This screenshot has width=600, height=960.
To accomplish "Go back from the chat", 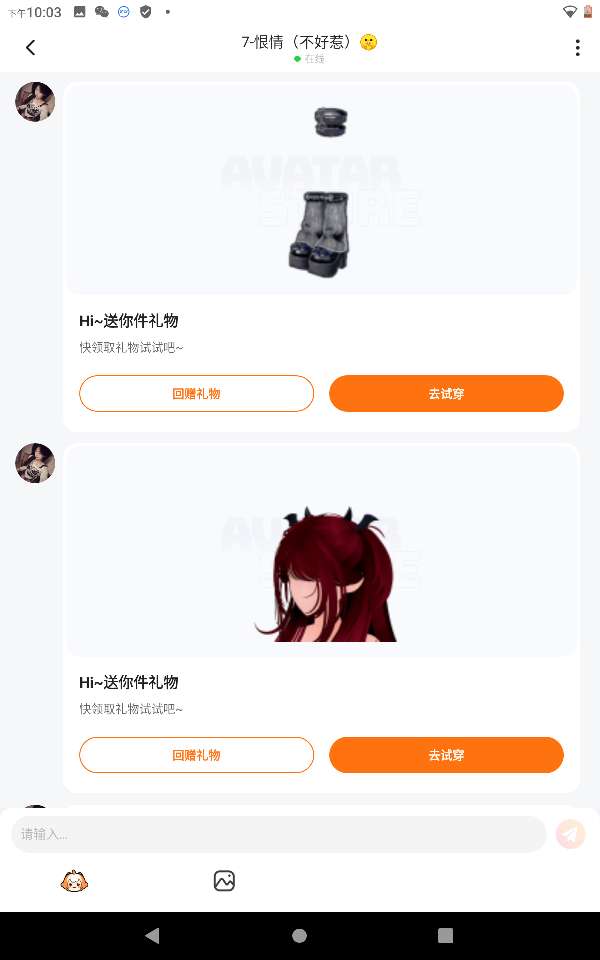I will [30, 47].
